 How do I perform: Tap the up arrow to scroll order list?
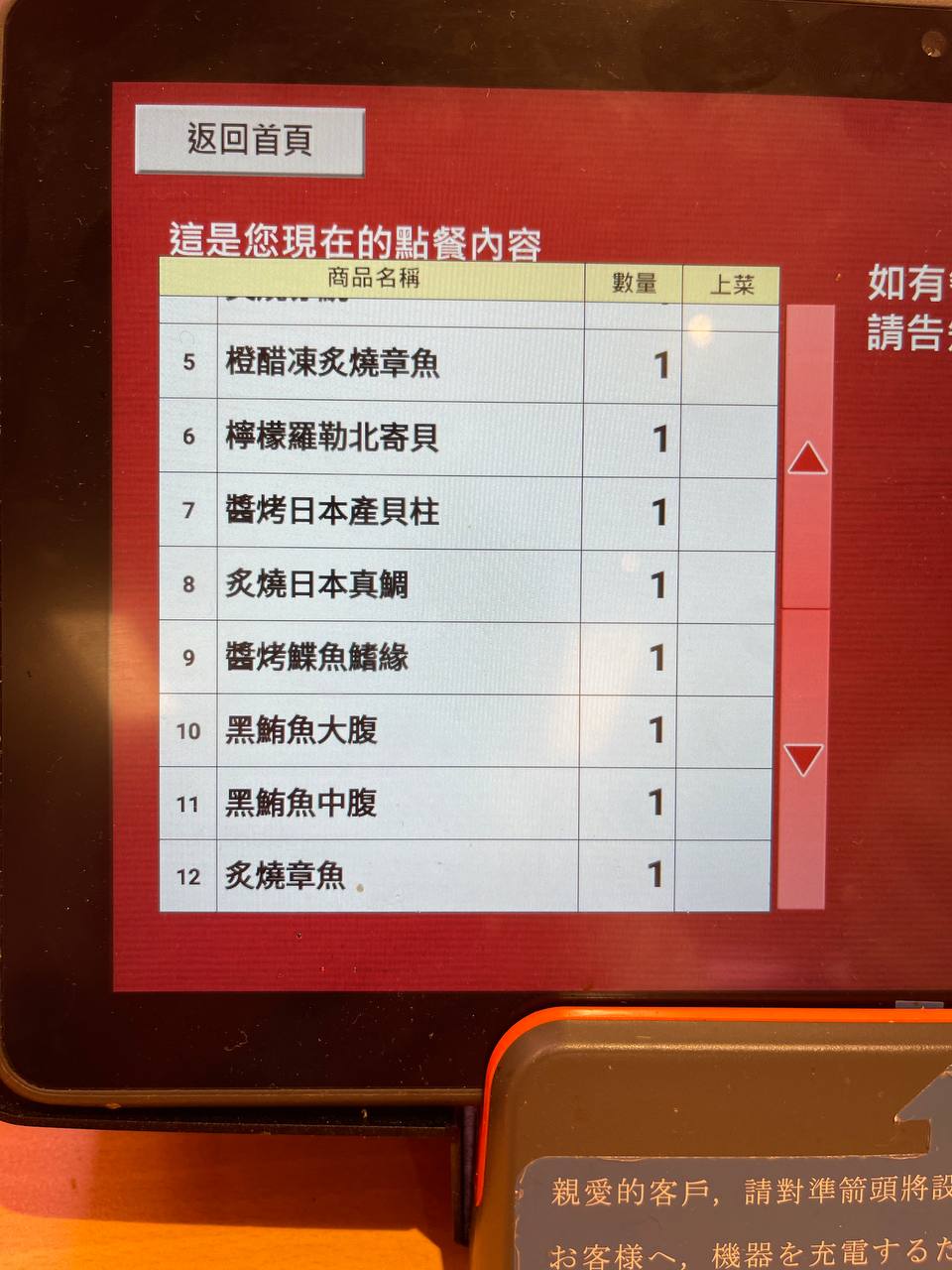(x=808, y=456)
